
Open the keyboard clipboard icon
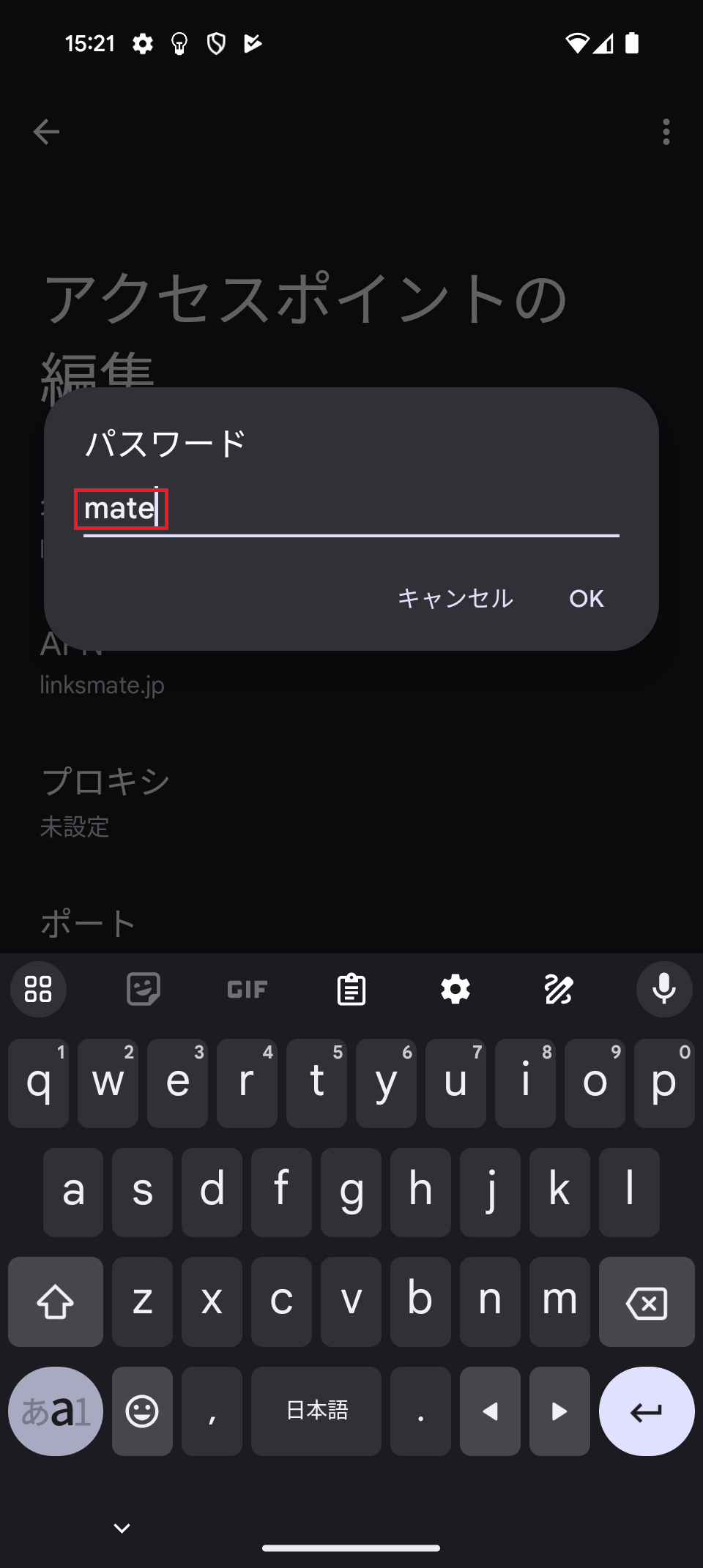coord(351,989)
